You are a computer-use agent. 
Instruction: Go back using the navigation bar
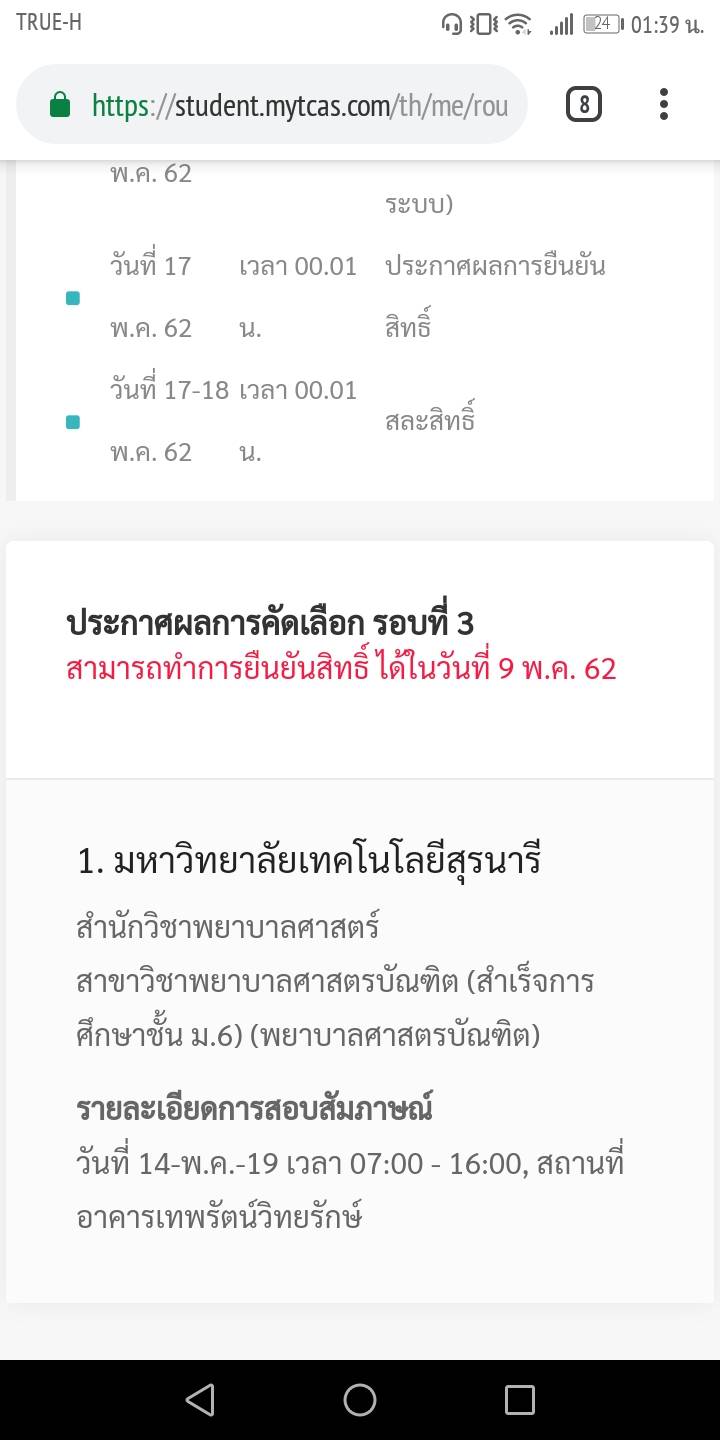tap(200, 1400)
